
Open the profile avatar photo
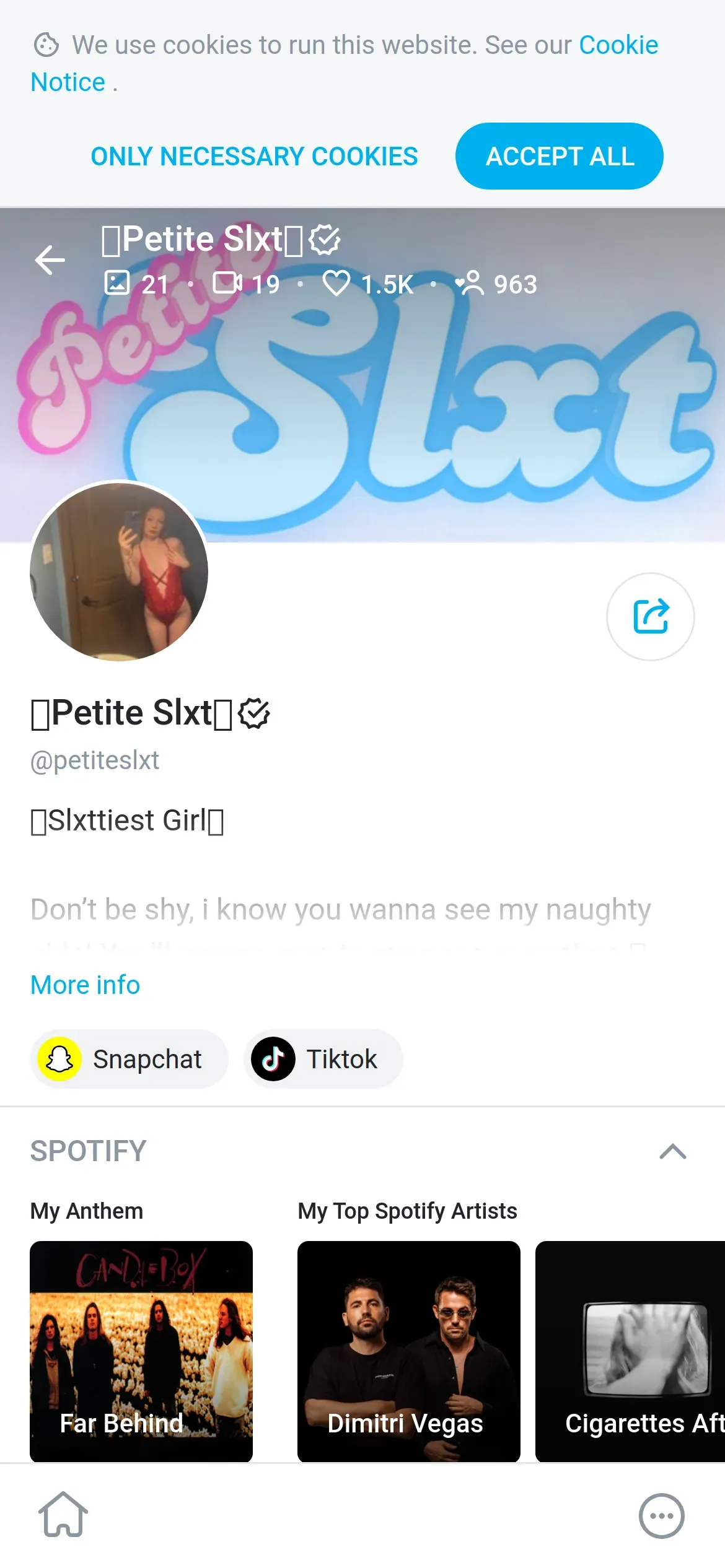click(119, 572)
